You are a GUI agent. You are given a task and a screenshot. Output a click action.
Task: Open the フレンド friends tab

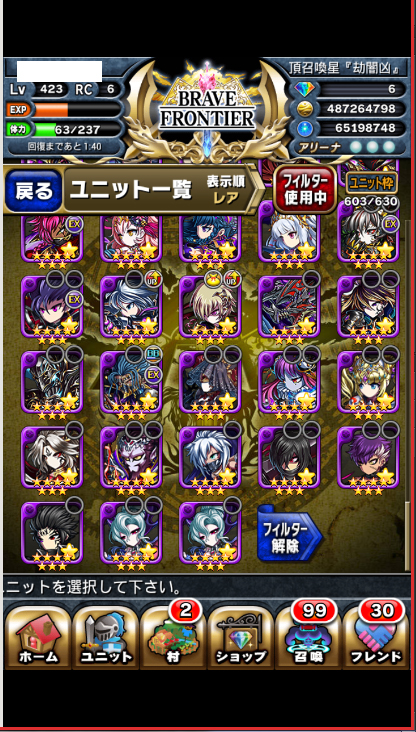pos(376,638)
